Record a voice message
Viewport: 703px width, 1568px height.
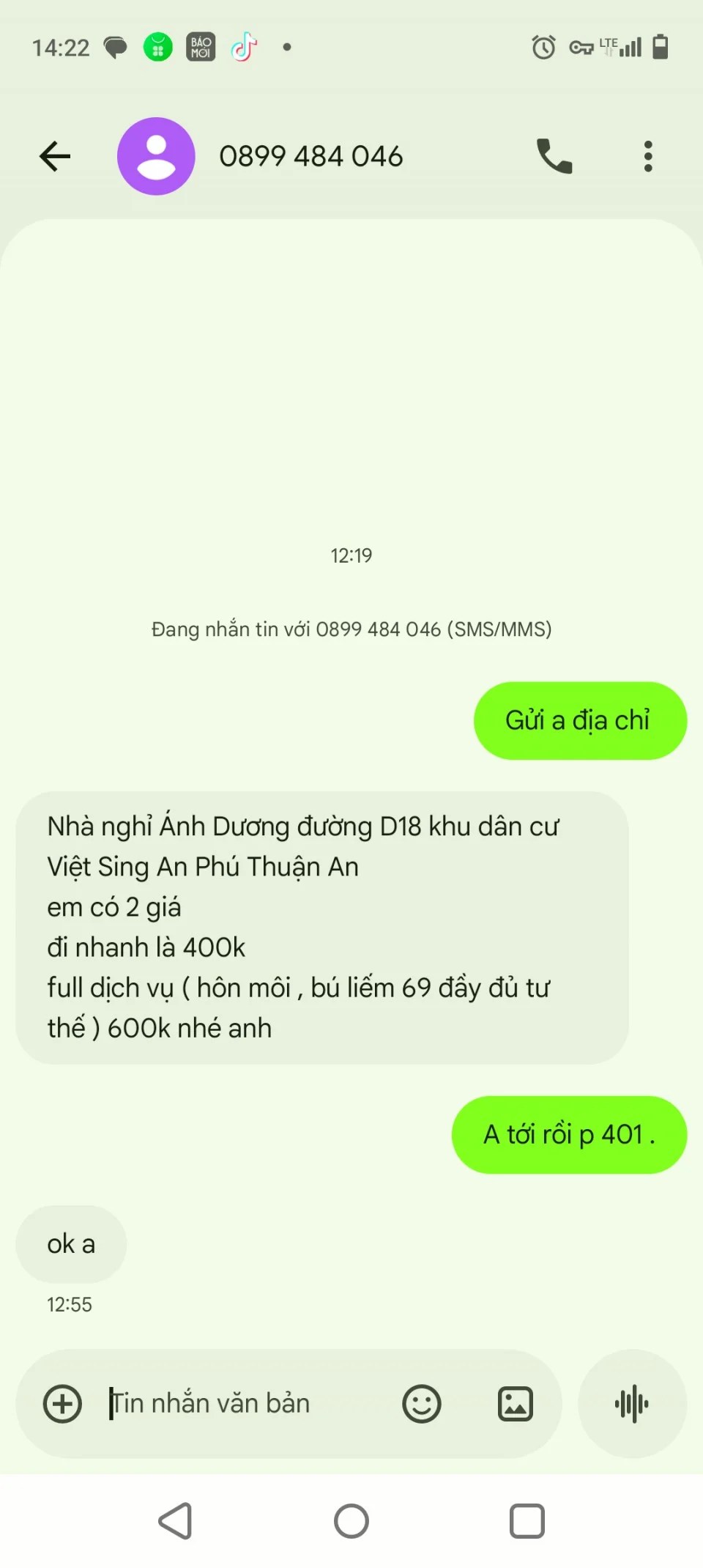[632, 1404]
